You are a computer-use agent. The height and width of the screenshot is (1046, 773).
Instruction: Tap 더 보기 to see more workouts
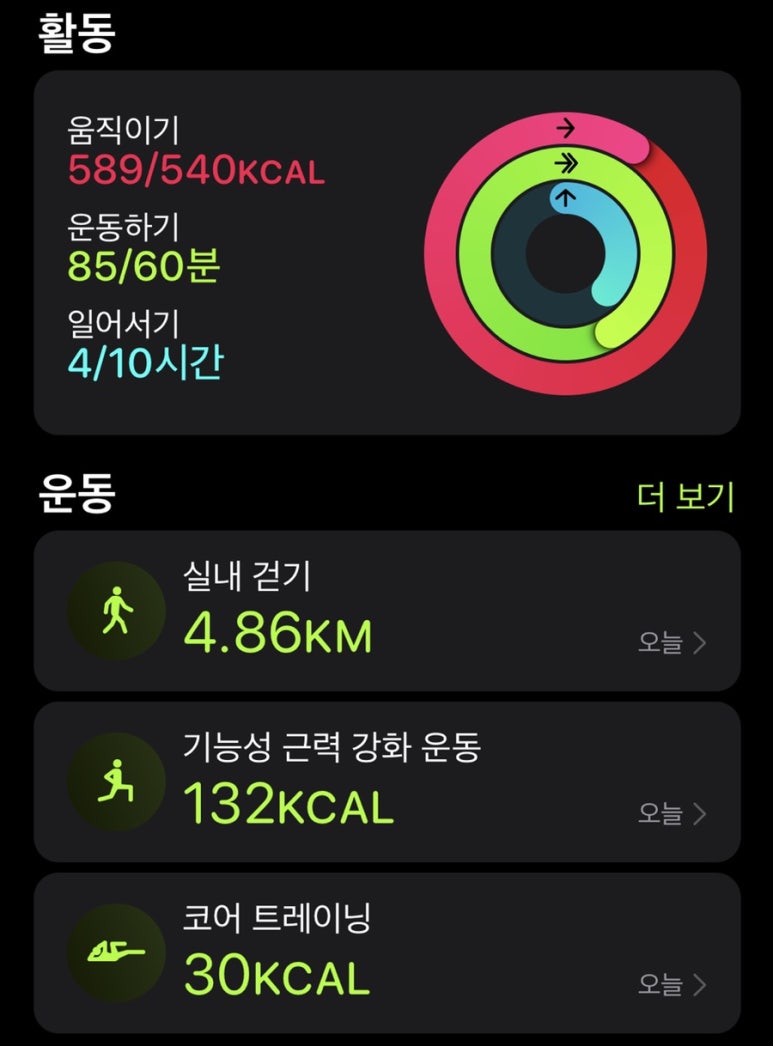pyautogui.click(x=685, y=497)
